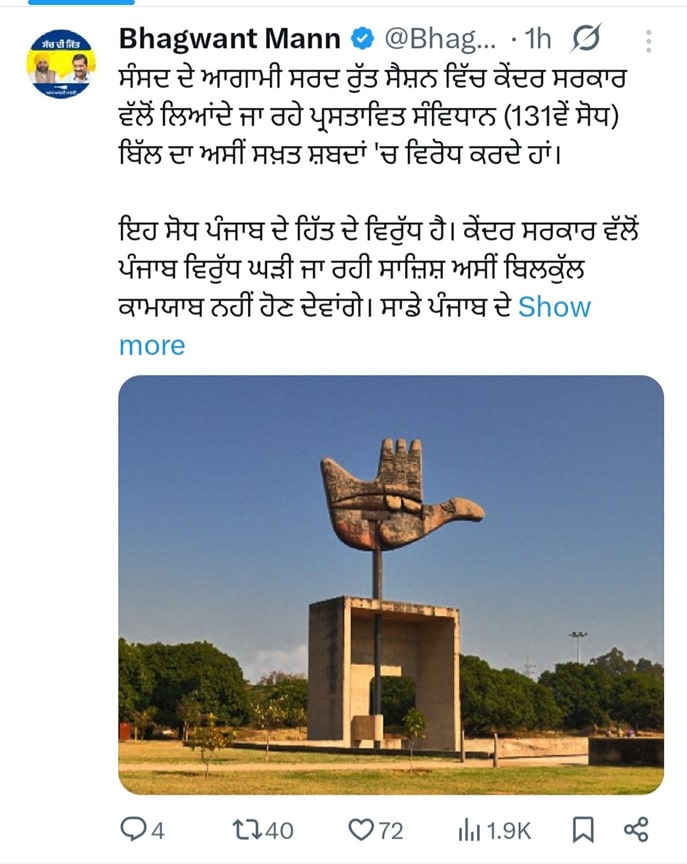Share this post

pos(635,829)
